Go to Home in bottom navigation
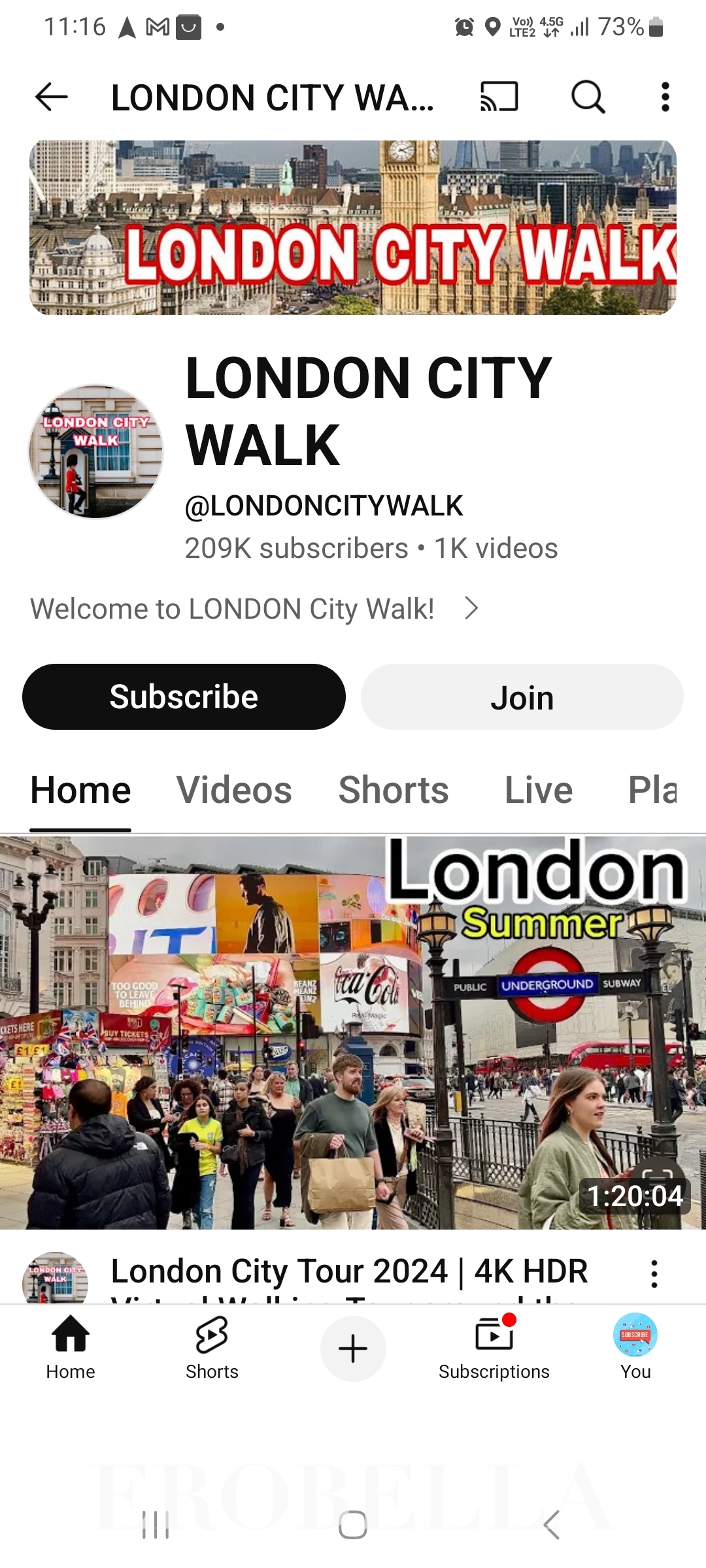 pyautogui.click(x=71, y=1348)
